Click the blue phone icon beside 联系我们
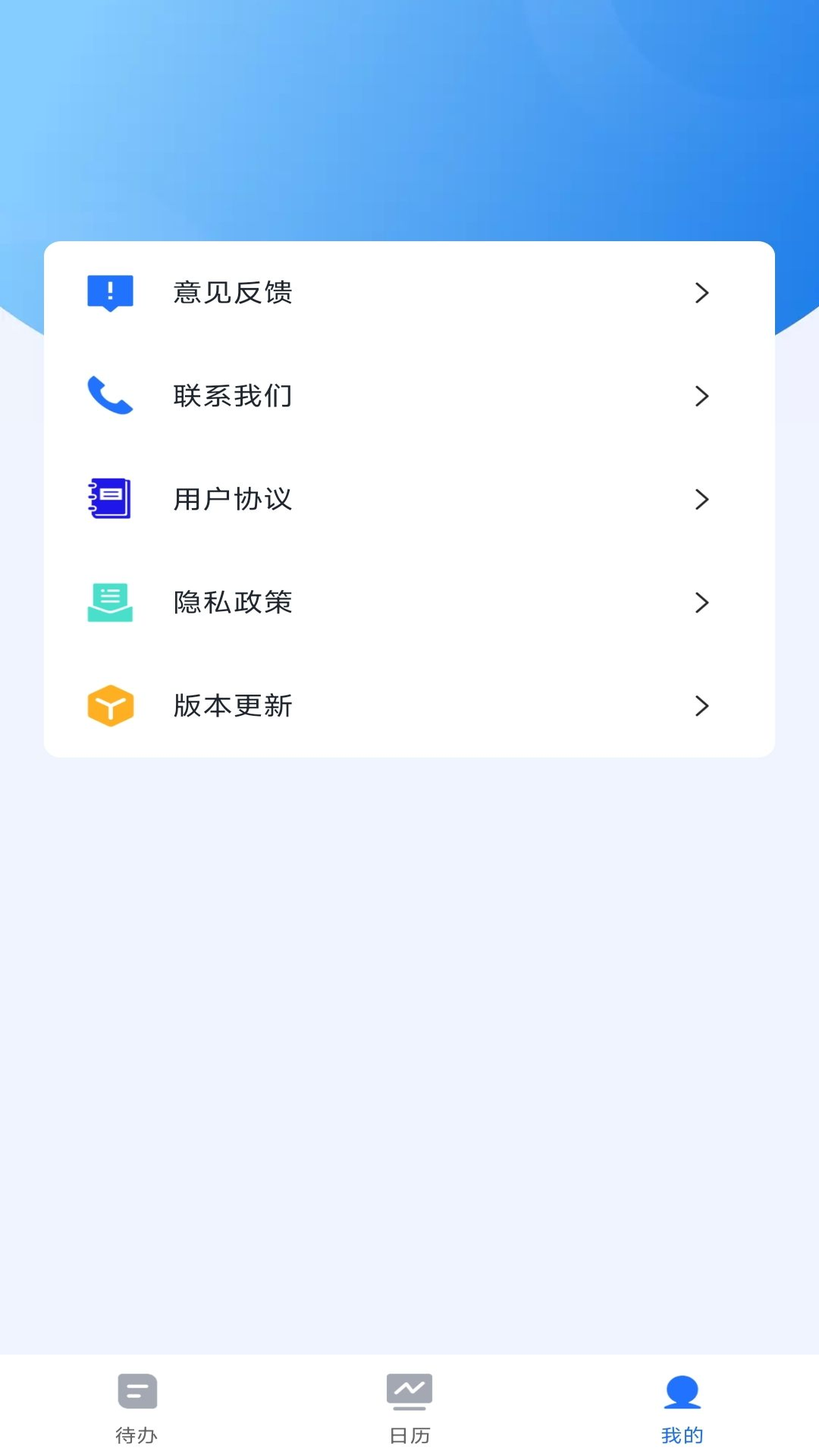Image resolution: width=819 pixels, height=1456 pixels. pyautogui.click(x=111, y=396)
